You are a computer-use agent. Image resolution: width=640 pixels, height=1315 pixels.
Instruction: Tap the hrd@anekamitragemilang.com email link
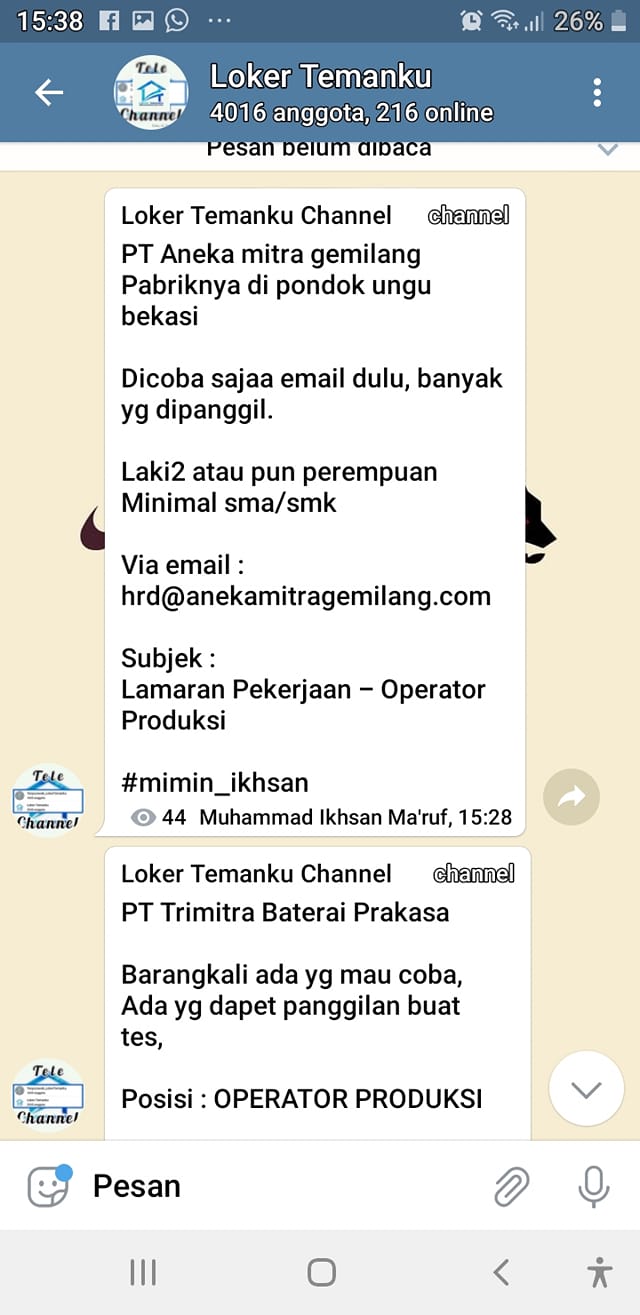306,597
